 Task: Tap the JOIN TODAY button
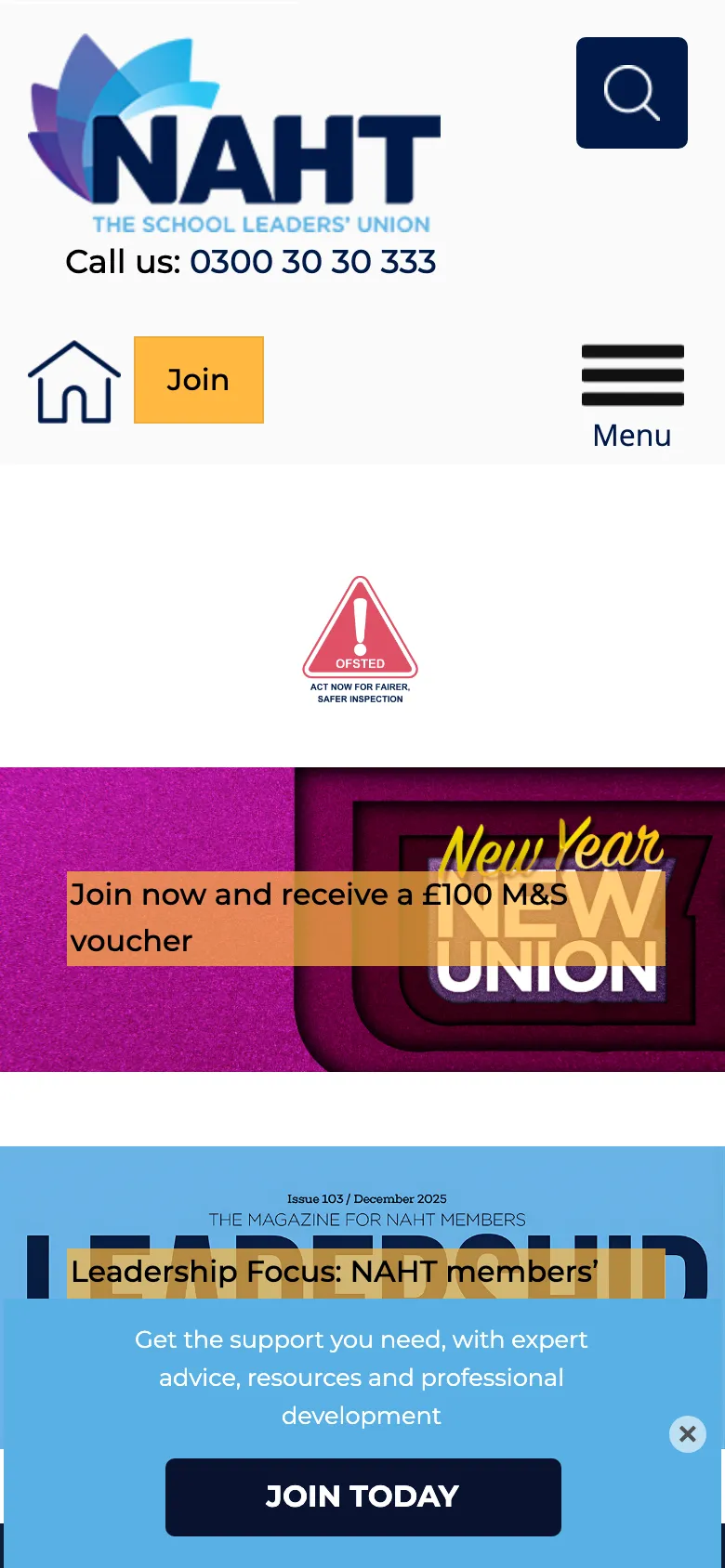pos(362,1496)
